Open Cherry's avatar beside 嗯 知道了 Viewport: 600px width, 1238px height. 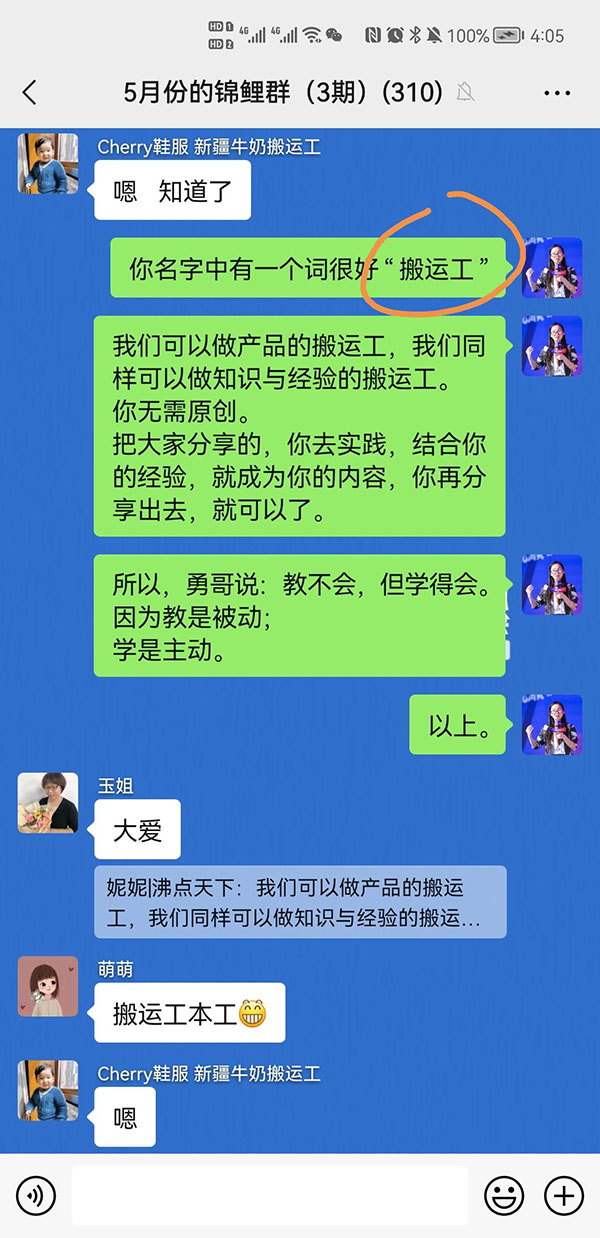[48, 163]
